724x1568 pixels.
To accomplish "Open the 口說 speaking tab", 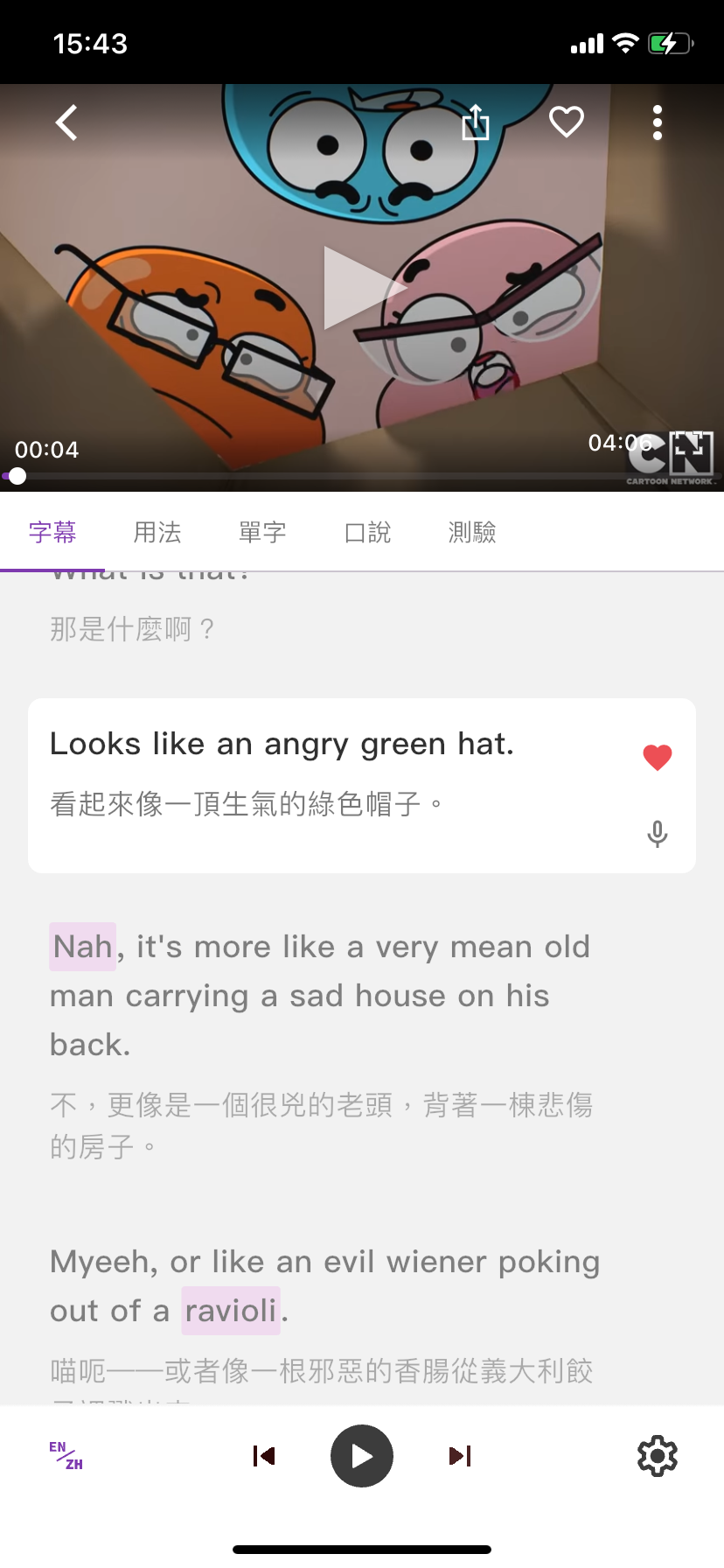I will click(x=367, y=532).
